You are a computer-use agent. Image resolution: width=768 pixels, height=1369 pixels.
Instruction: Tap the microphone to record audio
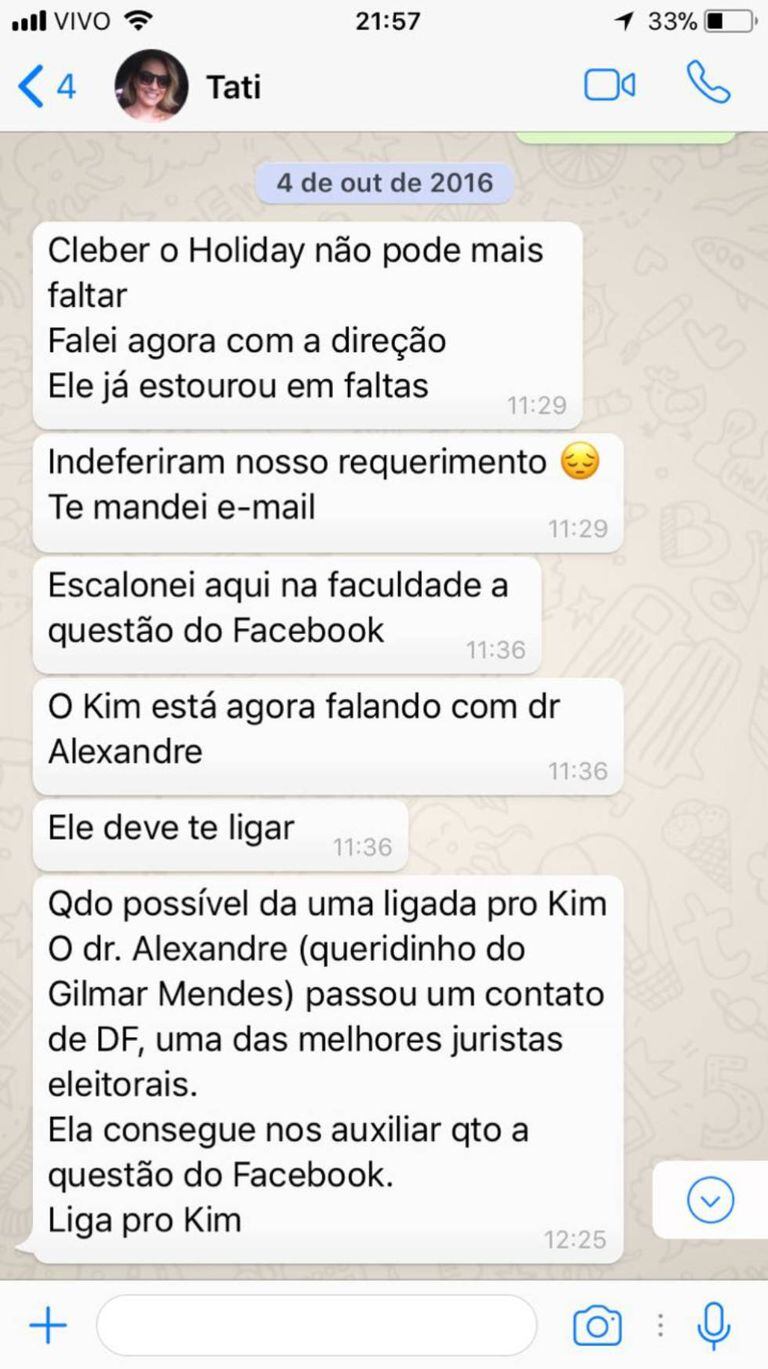tap(713, 1326)
